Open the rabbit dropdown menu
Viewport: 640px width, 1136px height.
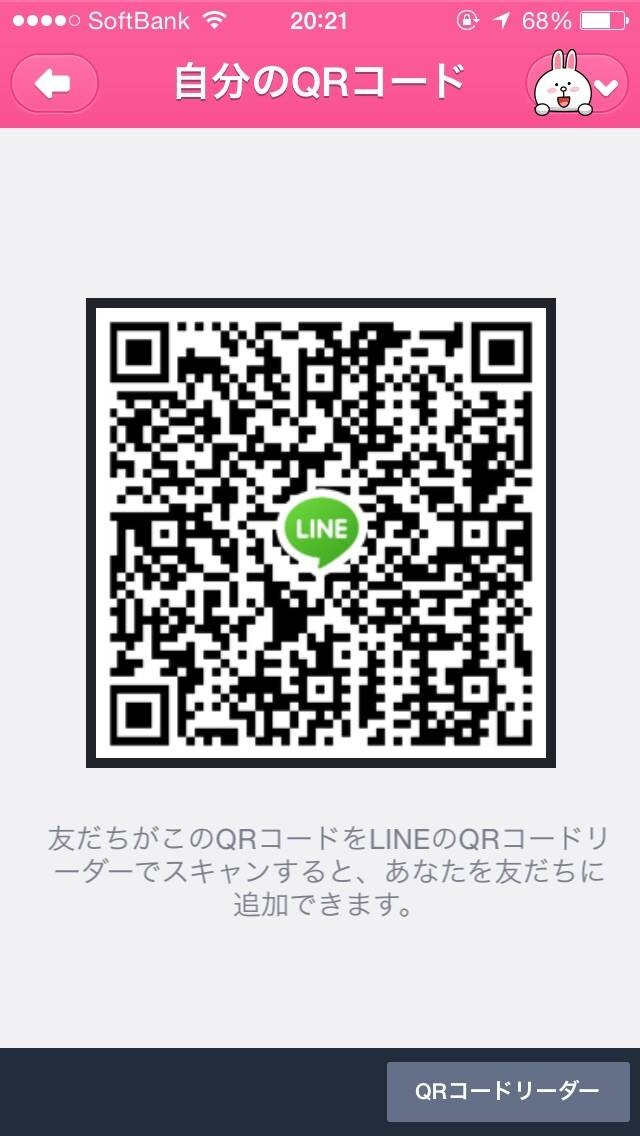577,83
